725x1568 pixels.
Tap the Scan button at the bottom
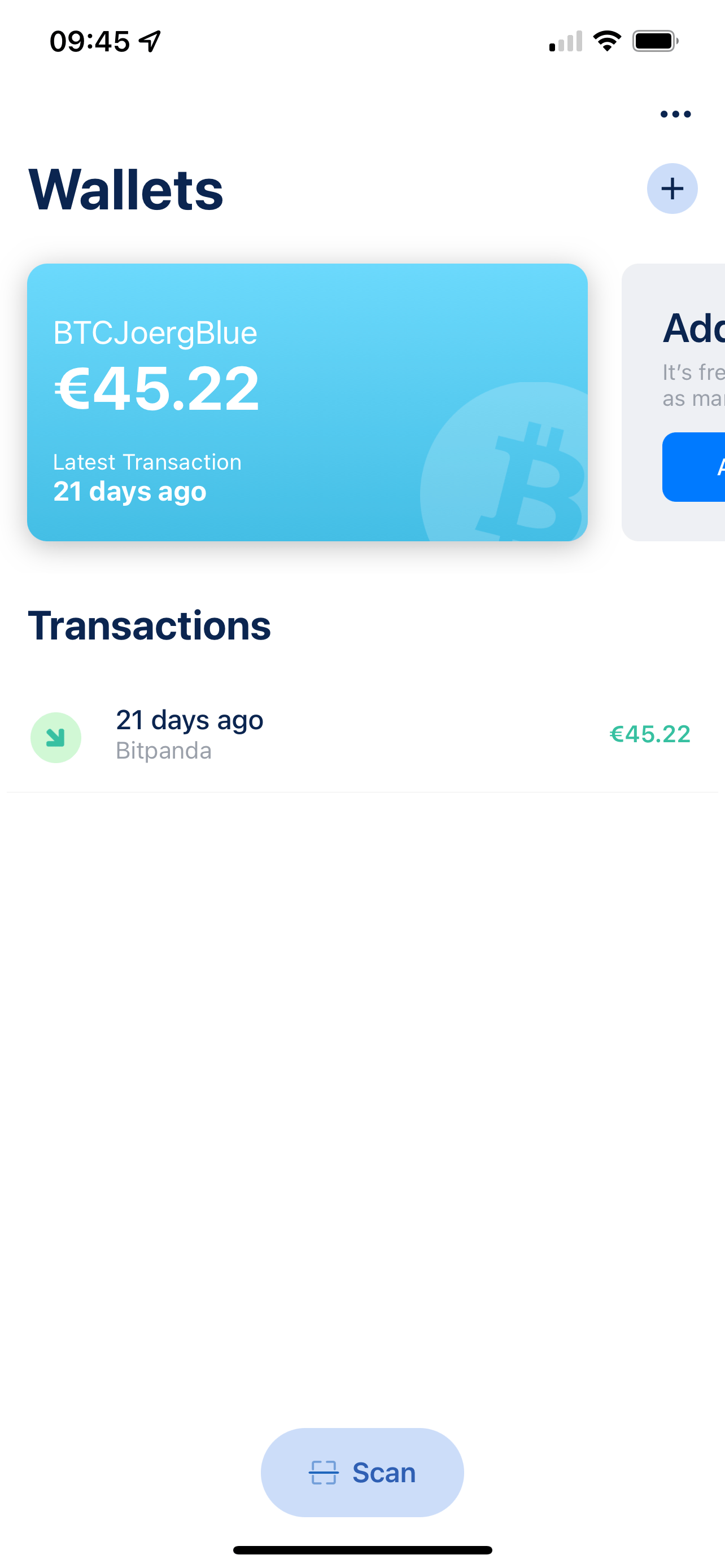(x=362, y=1473)
